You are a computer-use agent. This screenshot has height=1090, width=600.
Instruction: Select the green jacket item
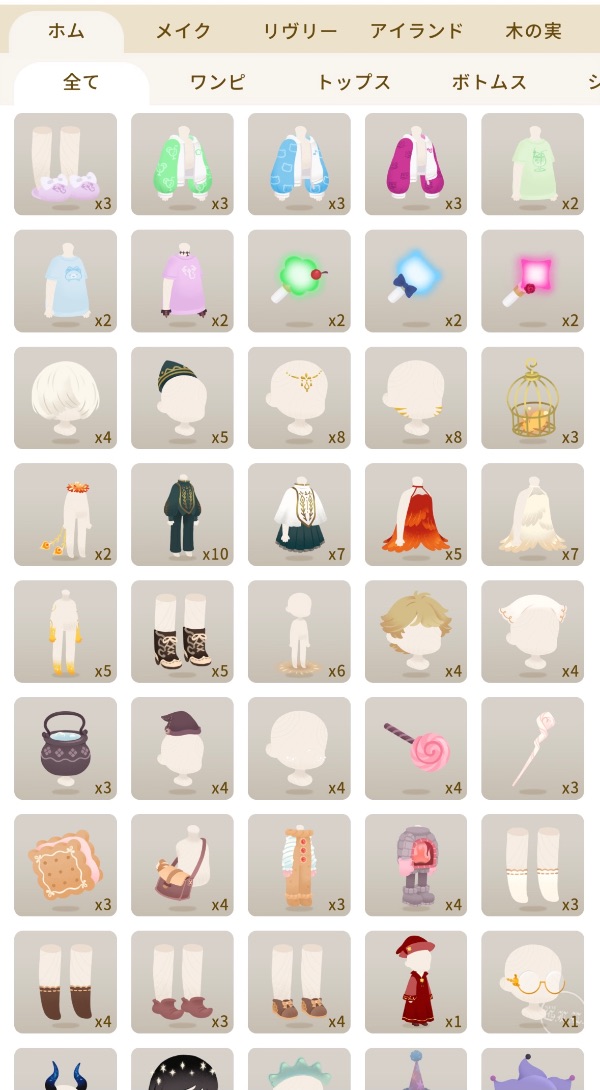point(182,164)
